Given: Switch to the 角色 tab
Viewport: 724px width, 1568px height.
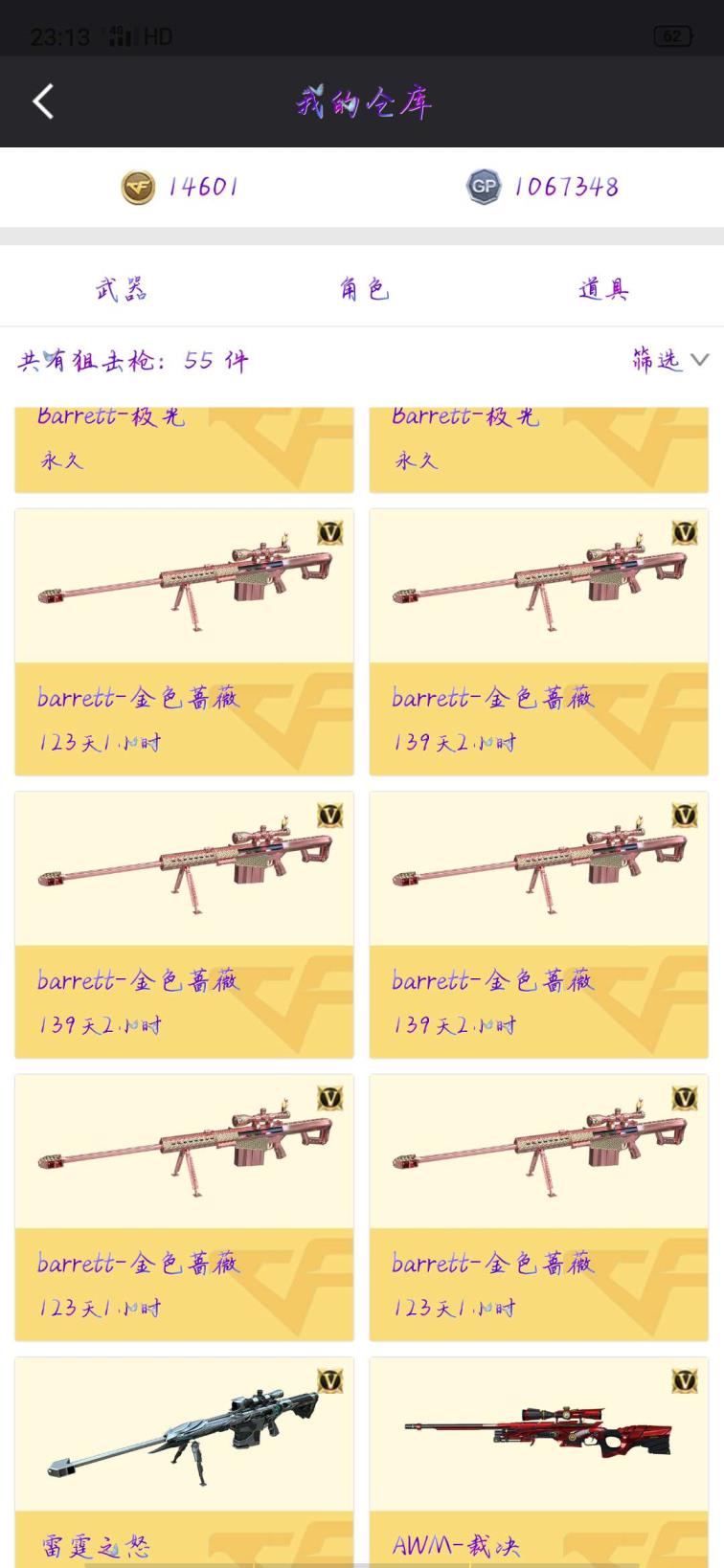Looking at the screenshot, I should [364, 288].
